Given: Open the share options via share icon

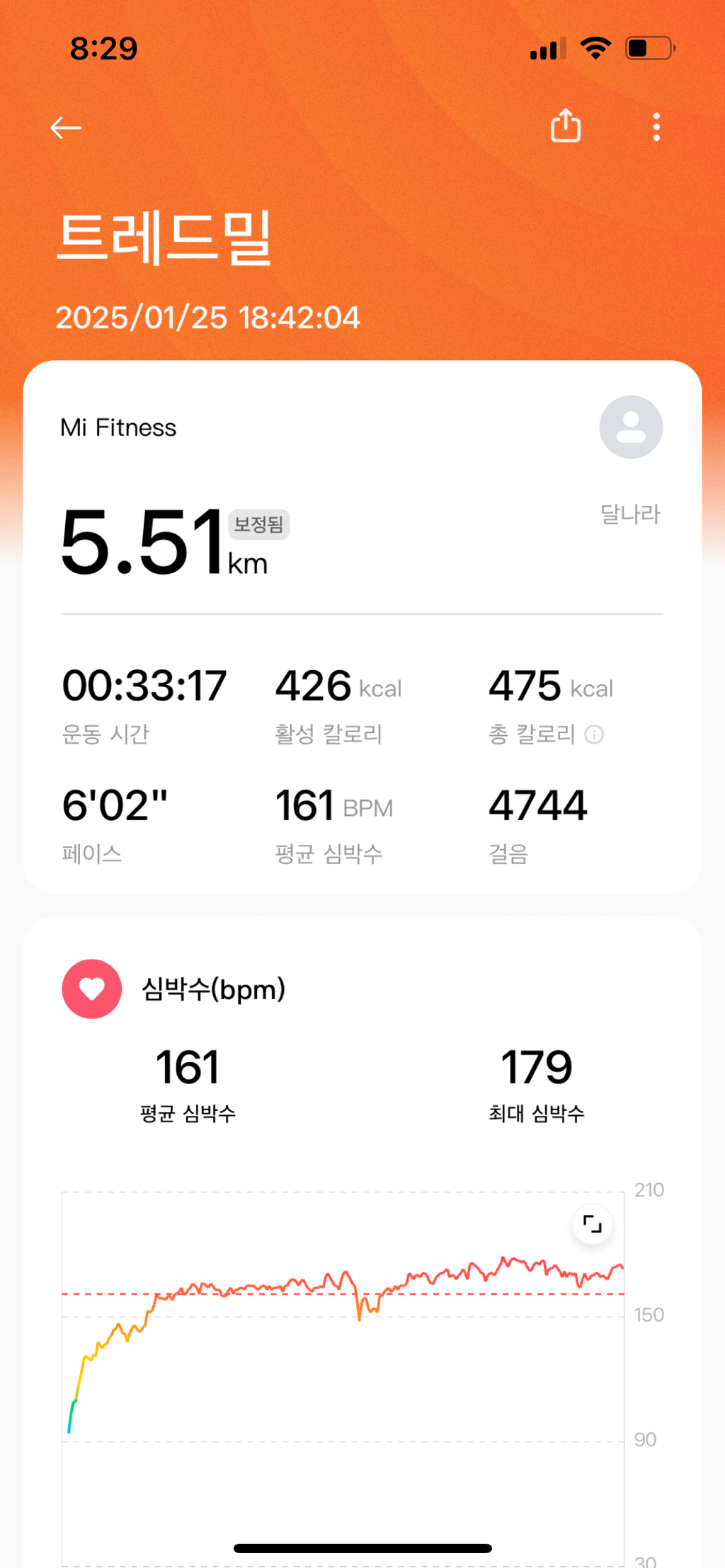Looking at the screenshot, I should [x=564, y=125].
